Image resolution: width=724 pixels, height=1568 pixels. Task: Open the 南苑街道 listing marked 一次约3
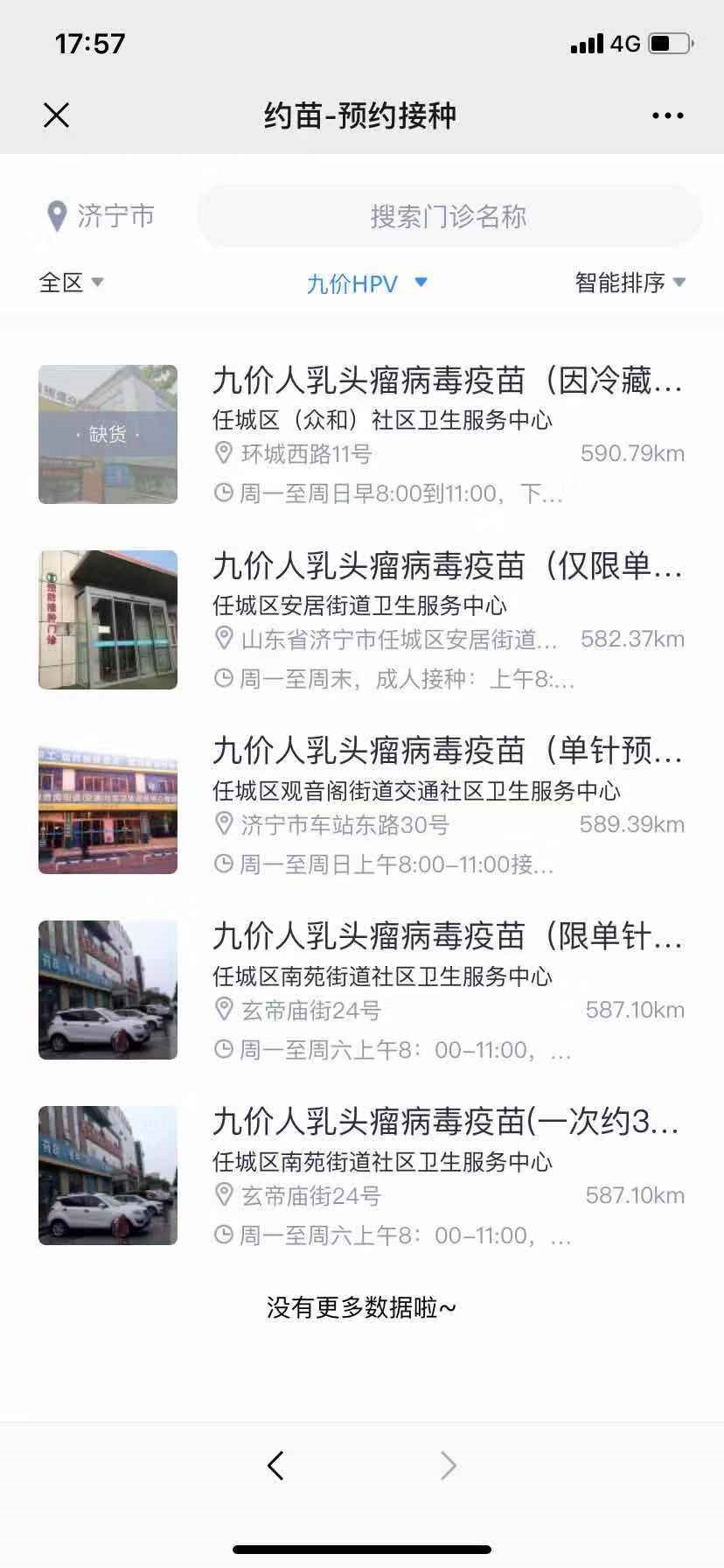[446, 1176]
